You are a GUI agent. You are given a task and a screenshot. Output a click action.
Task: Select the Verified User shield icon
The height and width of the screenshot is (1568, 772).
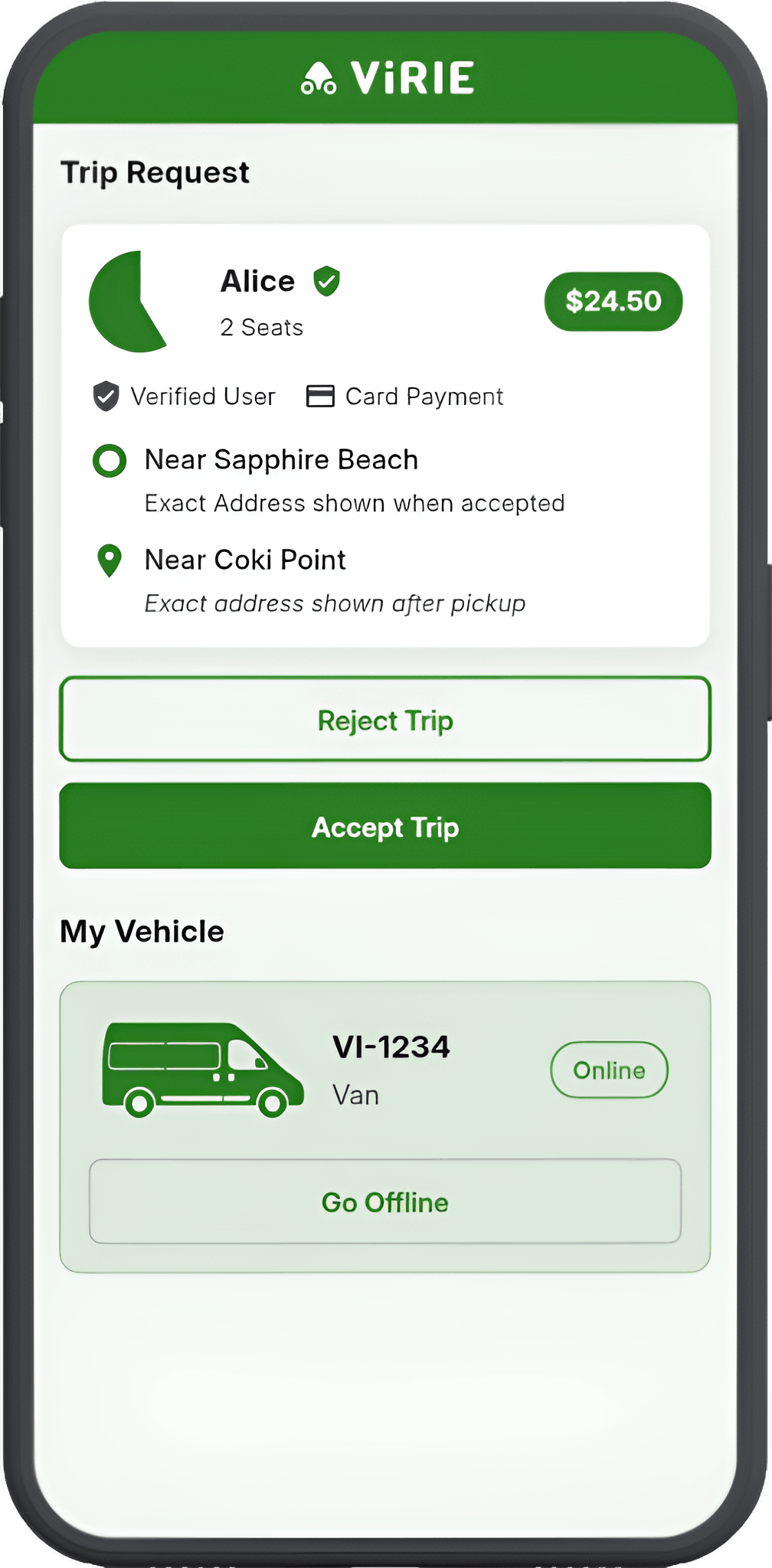click(x=106, y=396)
